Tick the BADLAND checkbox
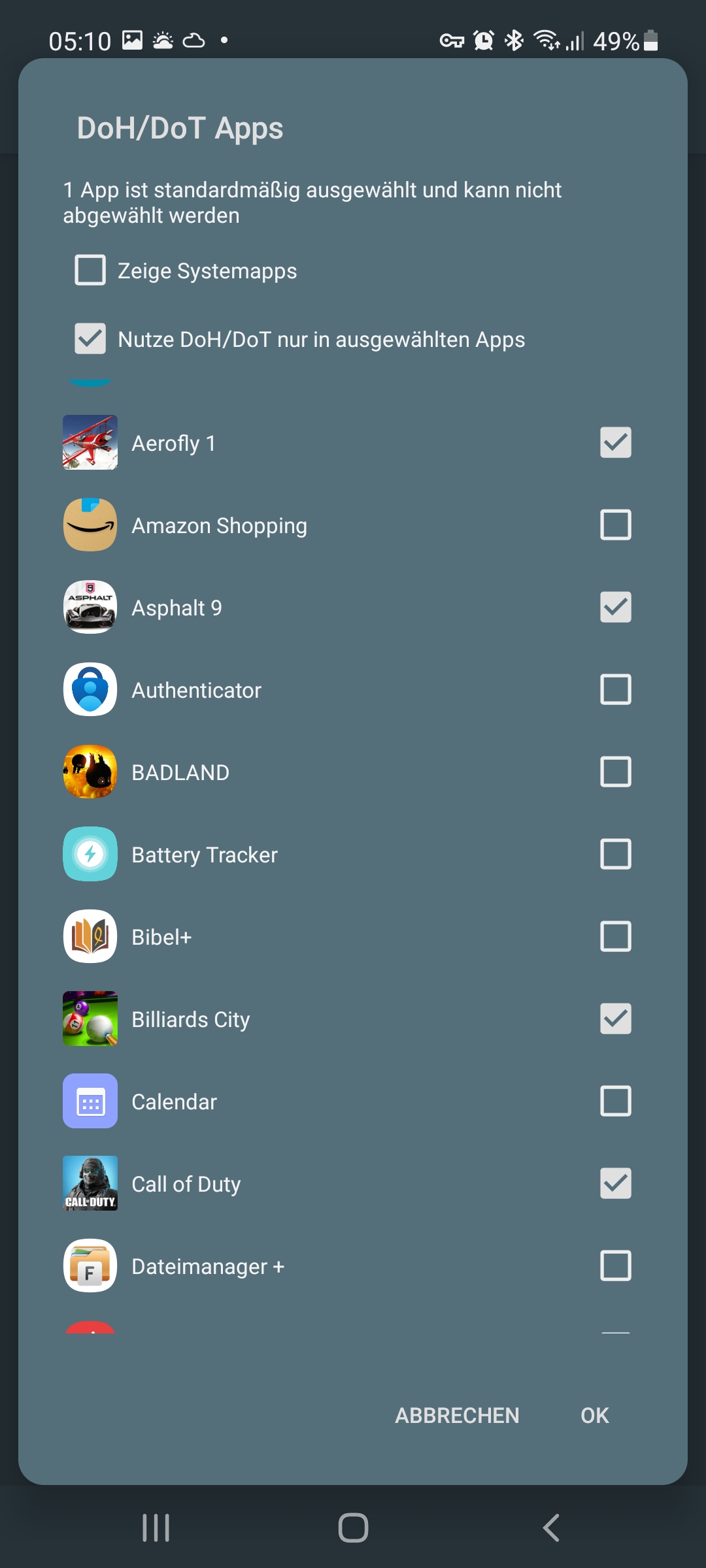The width and height of the screenshot is (706, 1568). 615,772
